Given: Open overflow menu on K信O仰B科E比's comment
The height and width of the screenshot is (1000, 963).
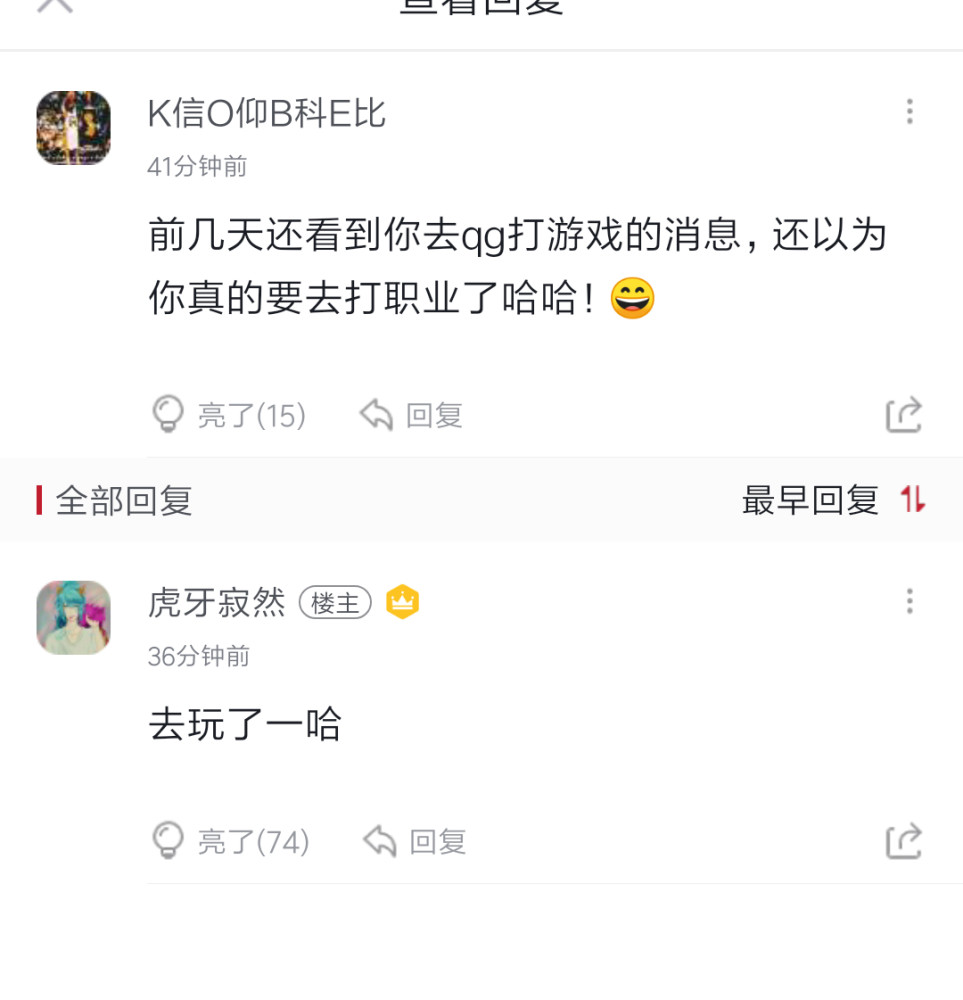Looking at the screenshot, I should pos(909,111).
